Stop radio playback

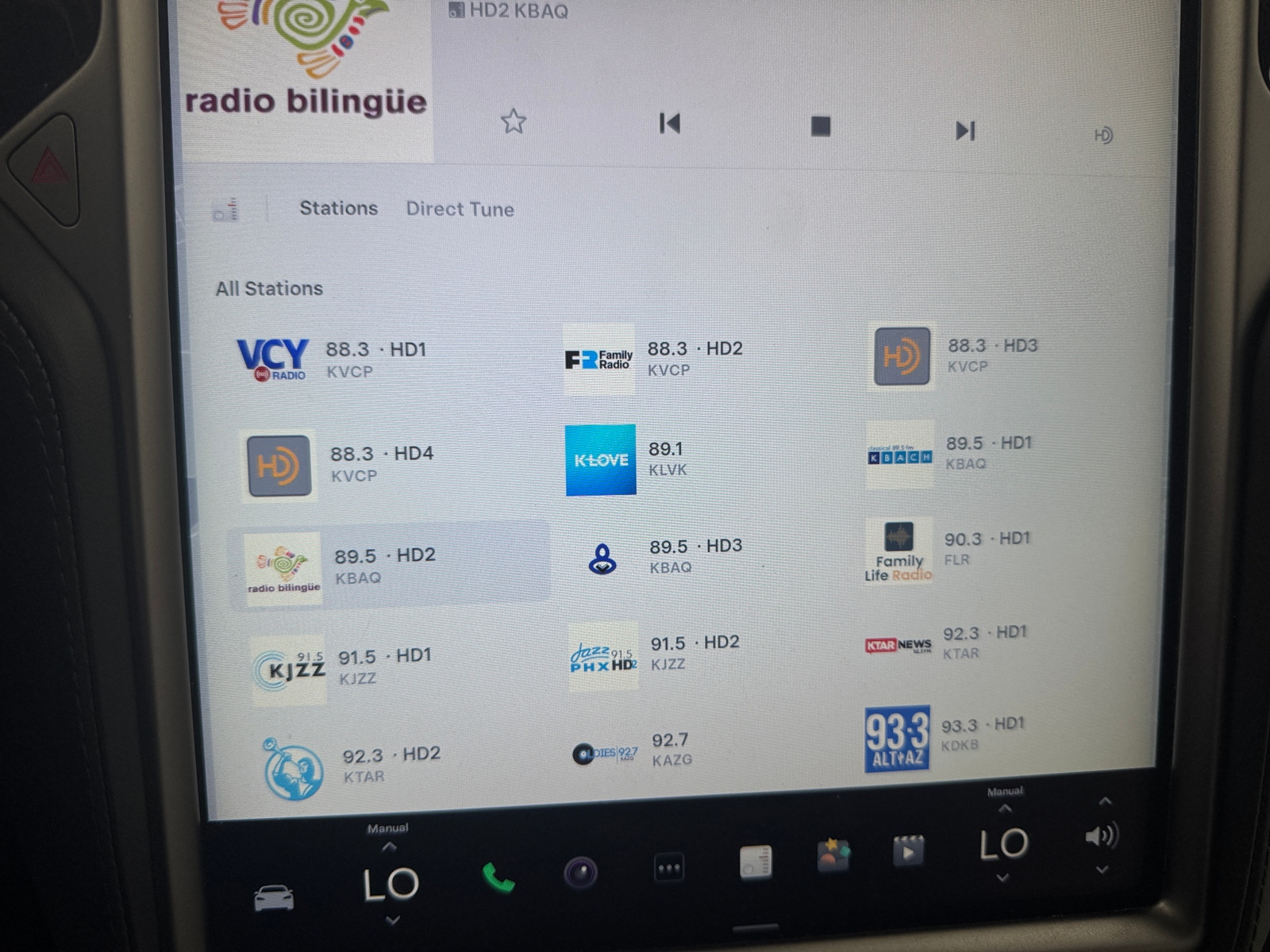click(x=821, y=126)
